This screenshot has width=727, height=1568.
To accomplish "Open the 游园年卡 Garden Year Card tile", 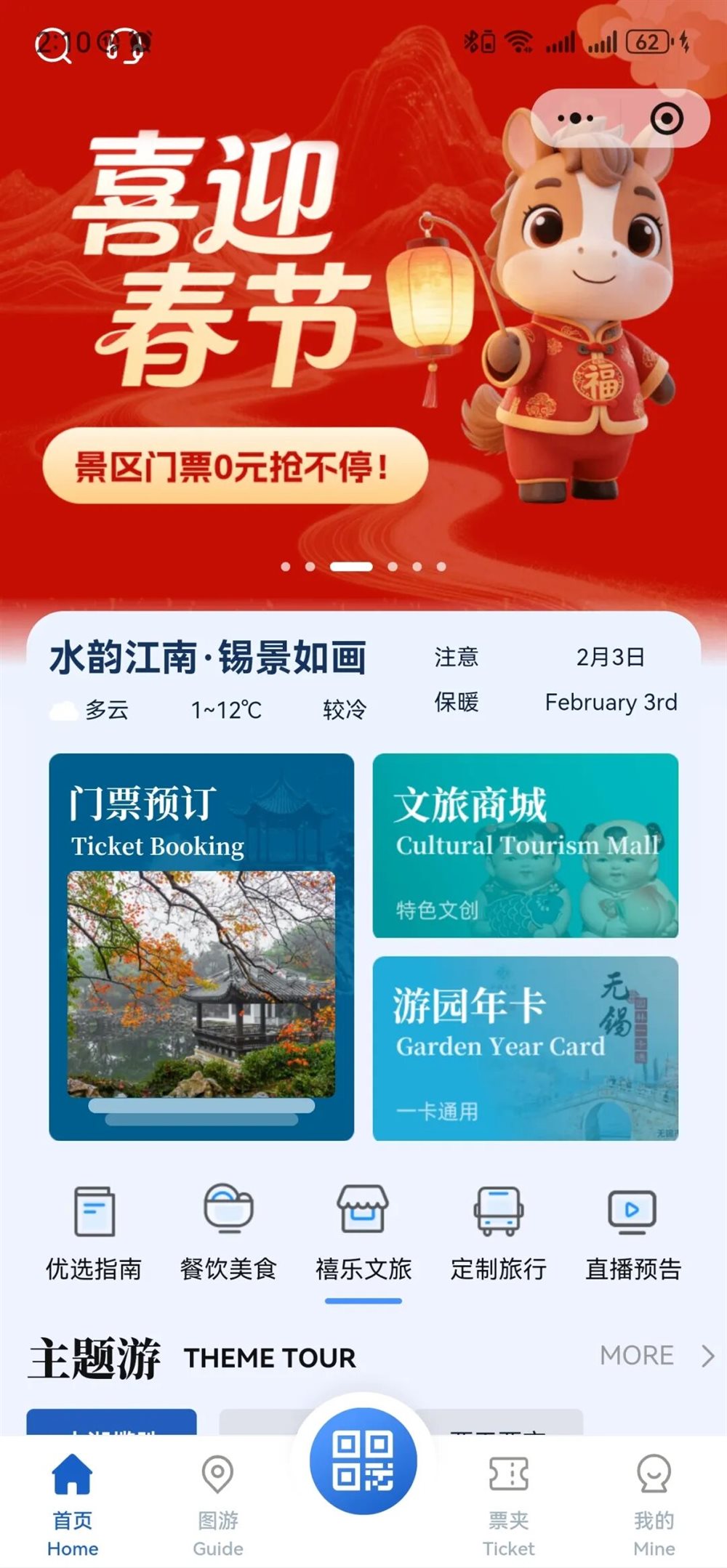I will tap(525, 1048).
